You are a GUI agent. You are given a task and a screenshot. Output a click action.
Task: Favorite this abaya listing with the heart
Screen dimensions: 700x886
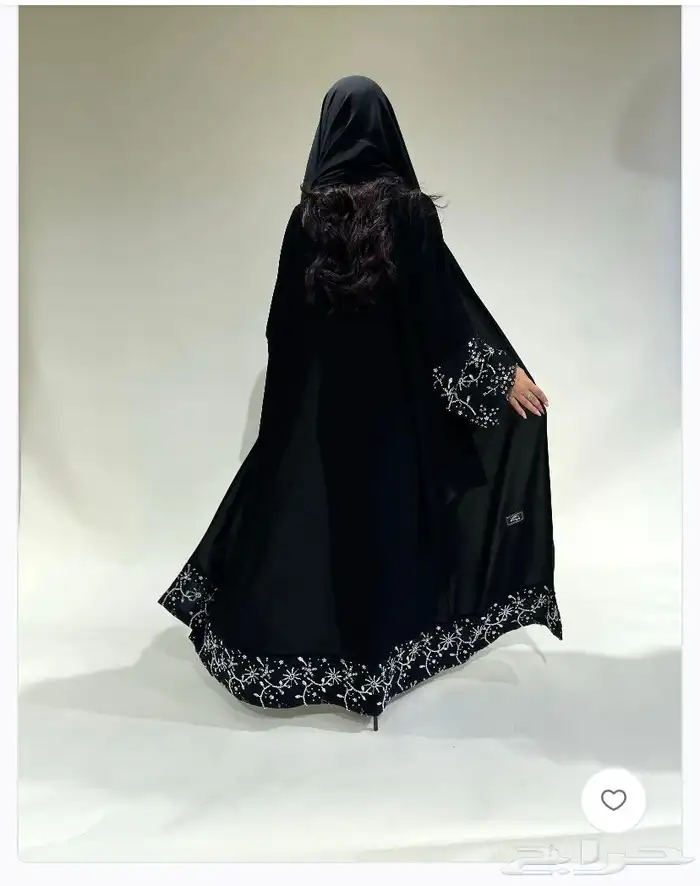pyautogui.click(x=613, y=800)
